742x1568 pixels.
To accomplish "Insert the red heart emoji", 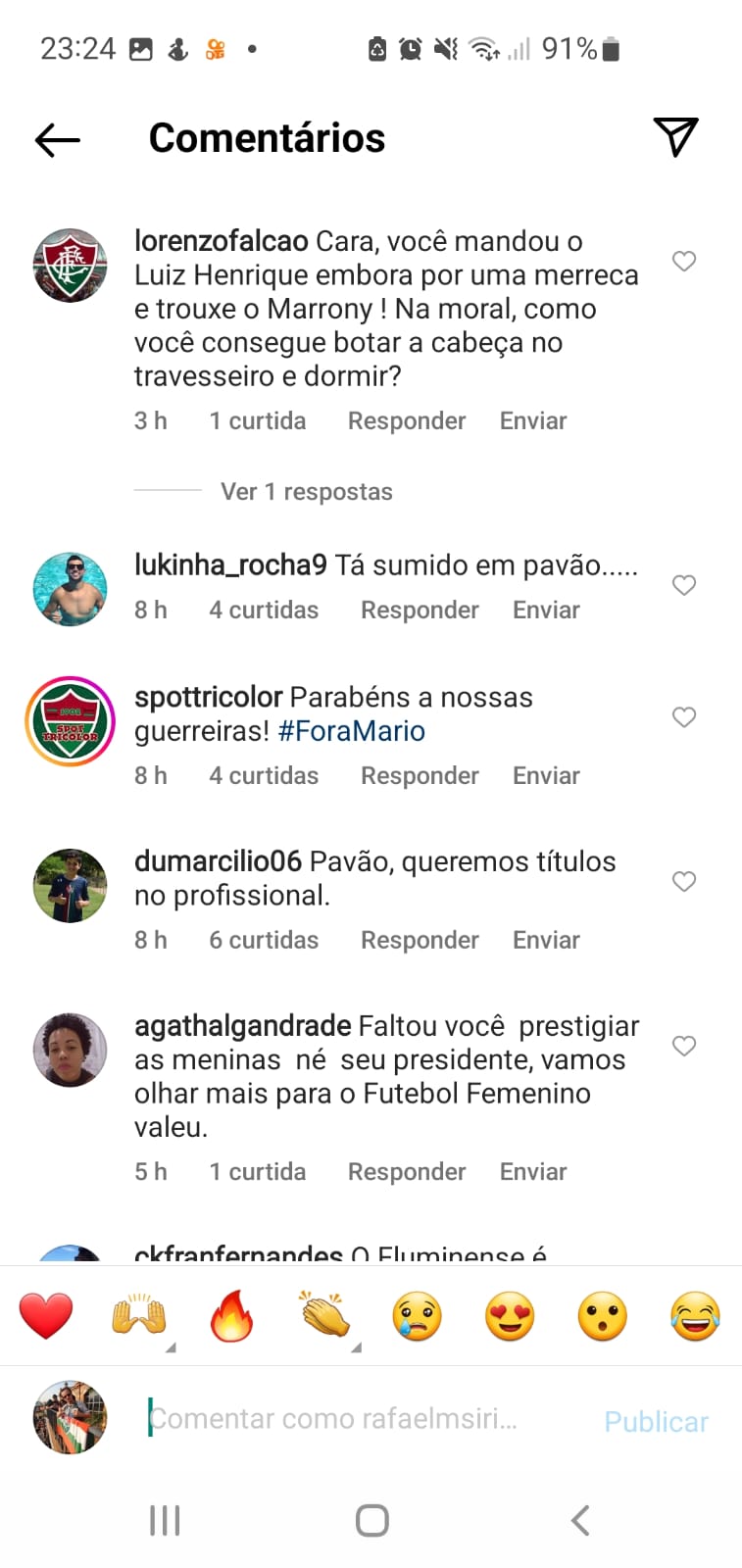I will tap(46, 1316).
